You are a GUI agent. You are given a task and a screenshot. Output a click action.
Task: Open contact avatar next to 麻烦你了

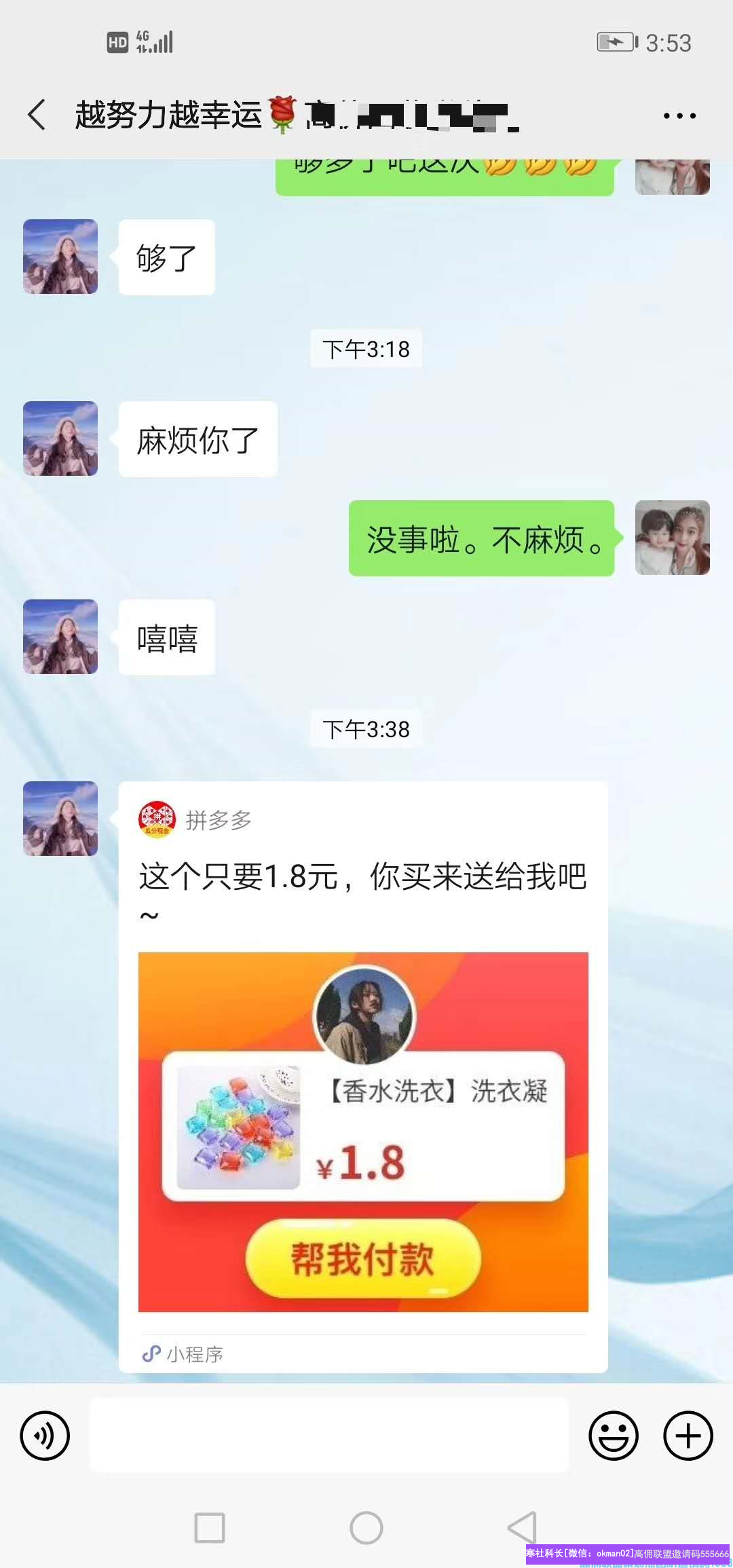click(x=60, y=438)
